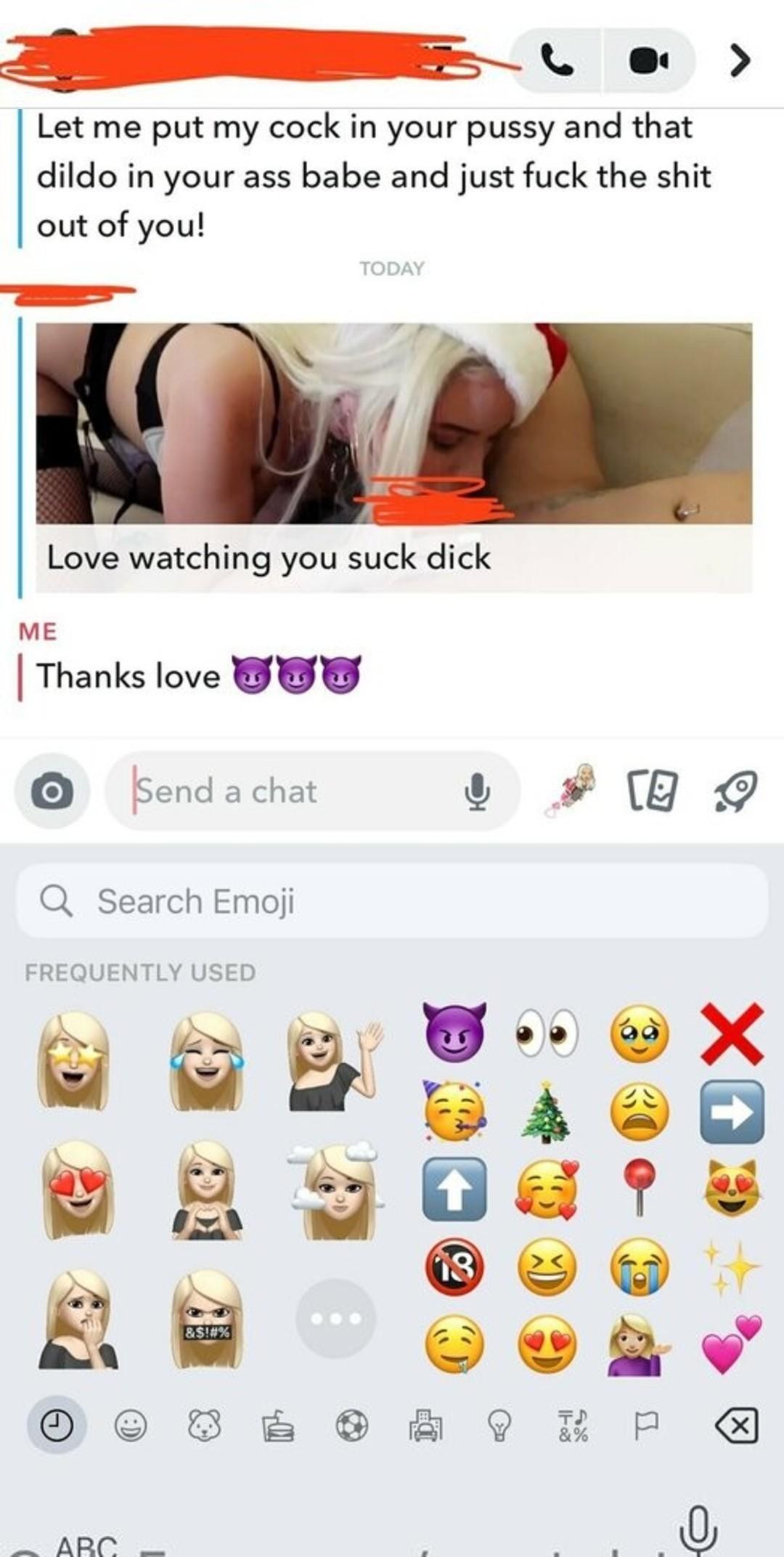Open the photo gallery cards icon

click(x=651, y=791)
